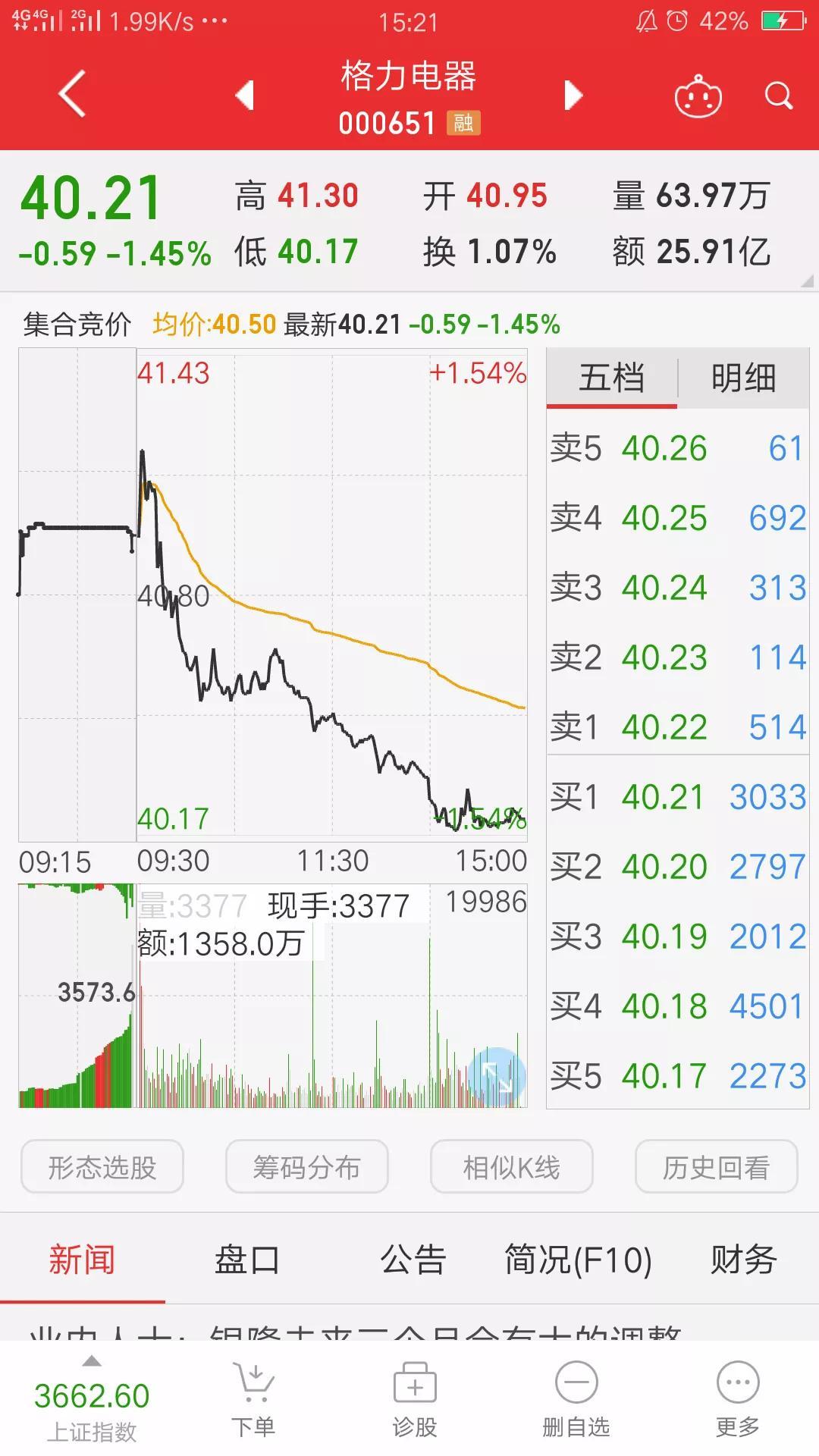This screenshot has height=1456, width=819.
Task: Open the 财务 tab
Action: point(743,1260)
